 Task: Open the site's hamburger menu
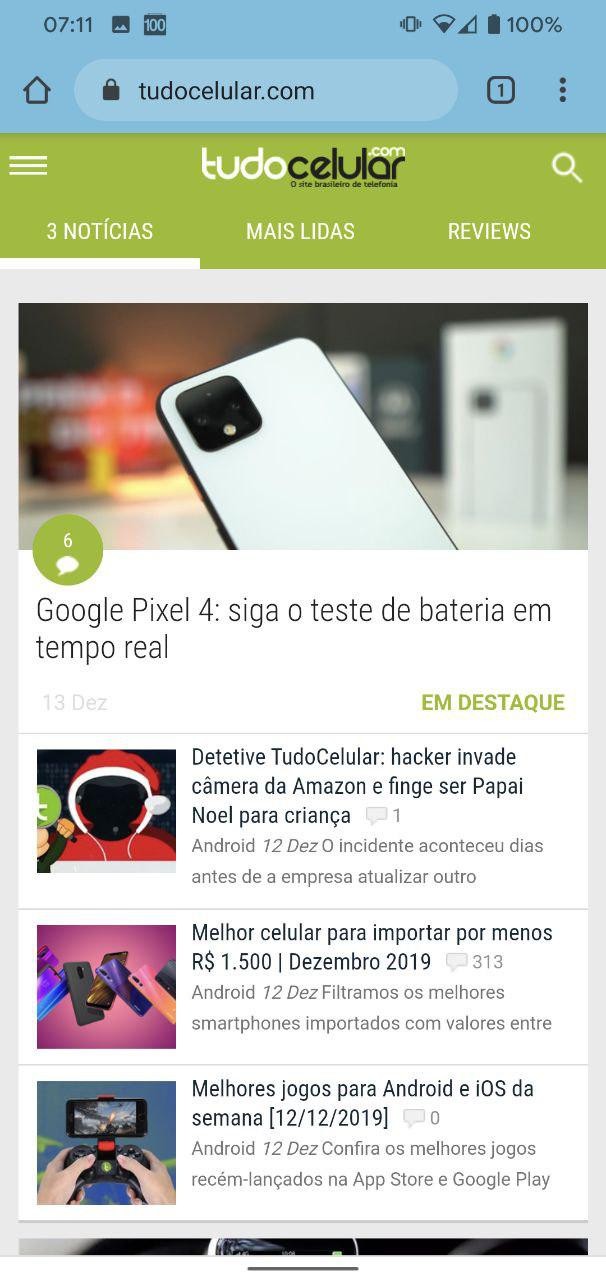(x=28, y=166)
